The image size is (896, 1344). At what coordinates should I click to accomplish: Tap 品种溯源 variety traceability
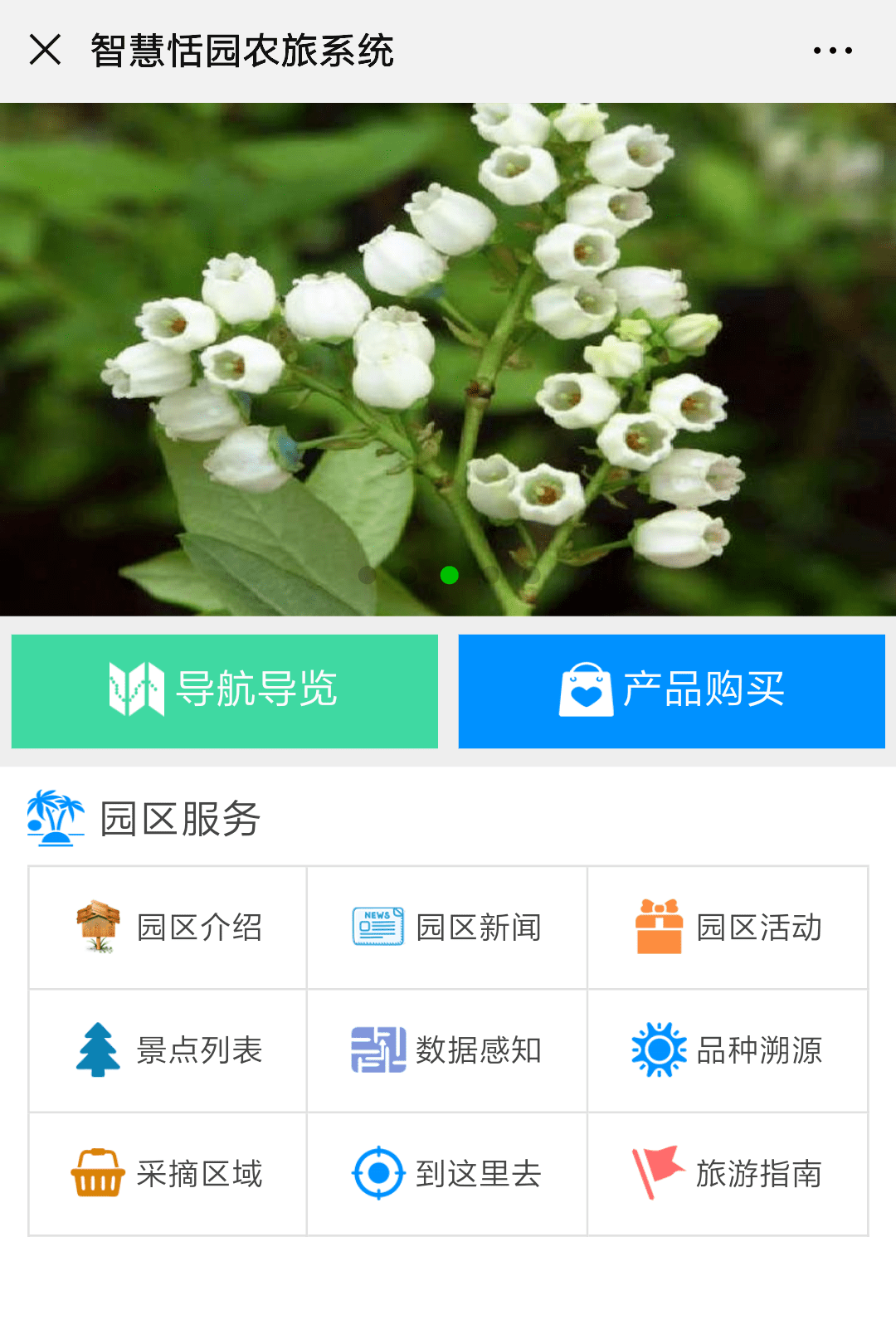coord(728,1050)
